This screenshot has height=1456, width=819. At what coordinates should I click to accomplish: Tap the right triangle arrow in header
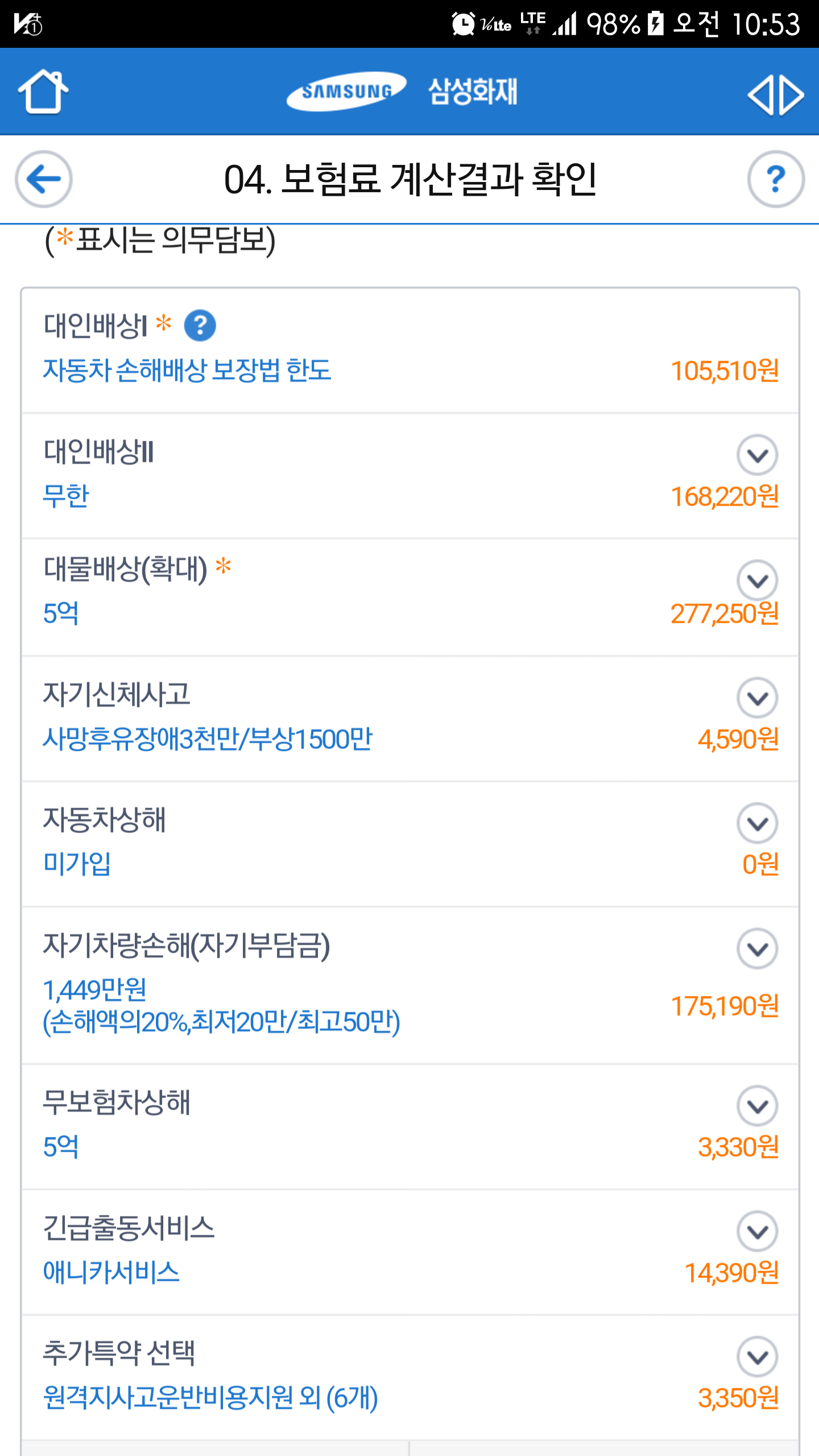(x=792, y=94)
